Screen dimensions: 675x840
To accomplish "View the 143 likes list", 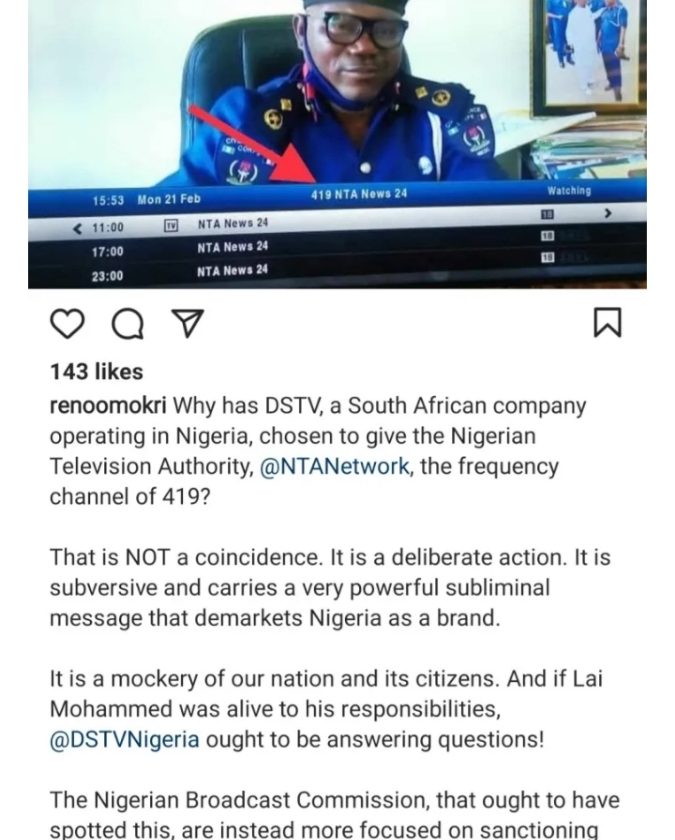I will (96, 372).
